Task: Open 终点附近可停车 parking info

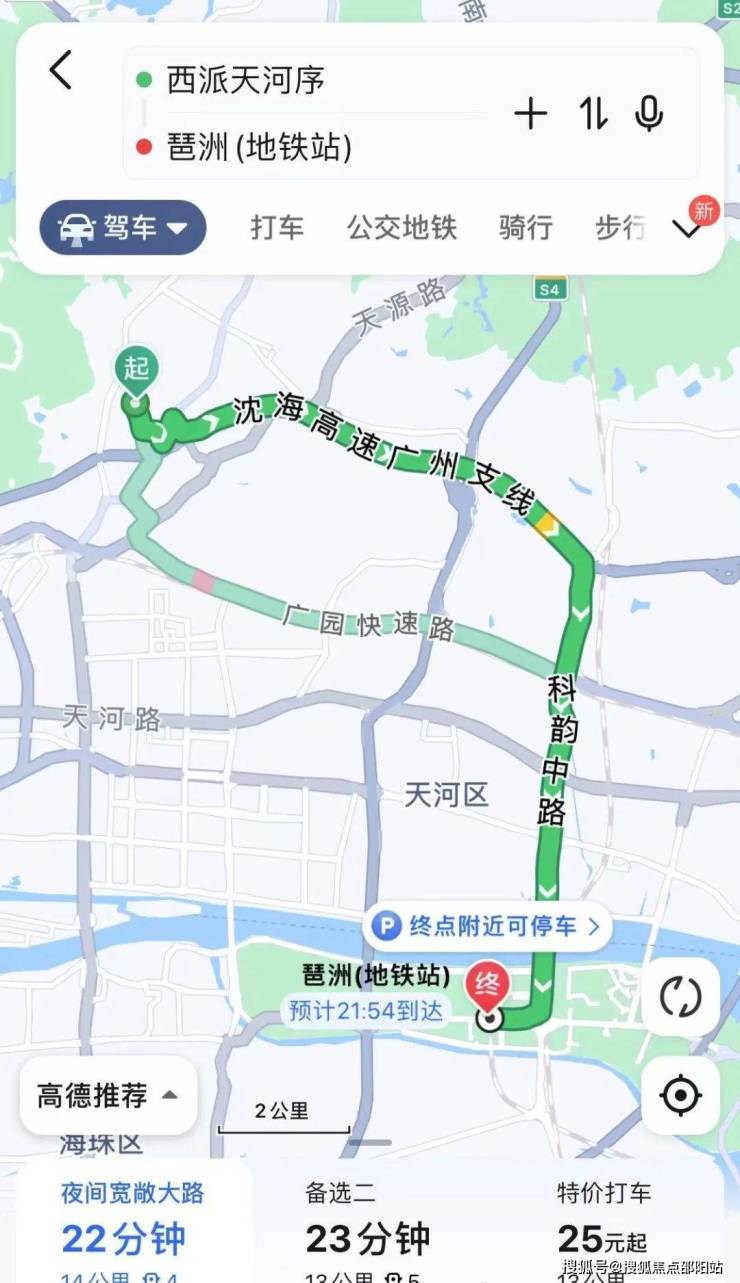Action: pos(488,927)
